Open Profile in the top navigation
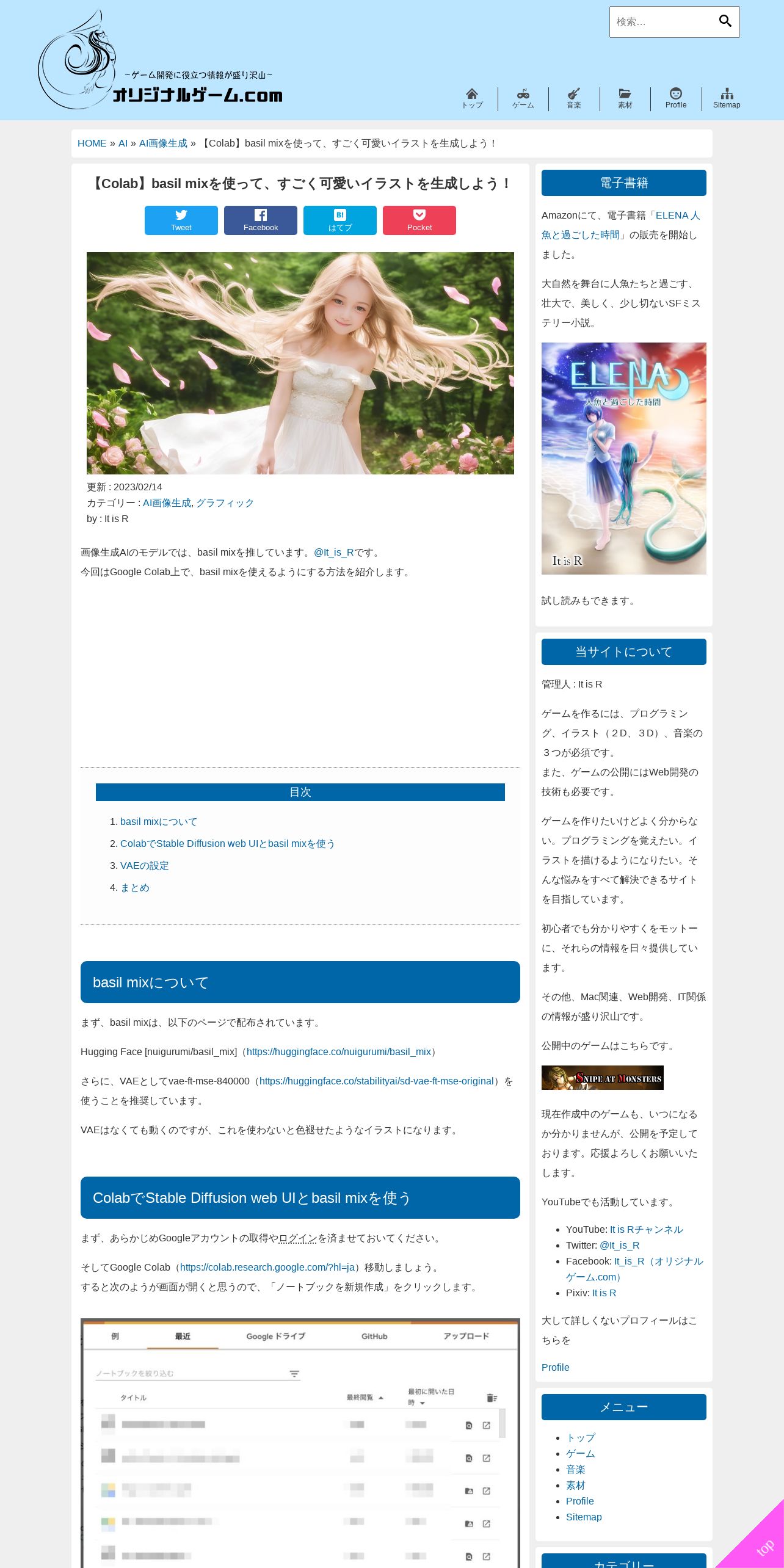The height and width of the screenshot is (1568, 784). tap(676, 98)
